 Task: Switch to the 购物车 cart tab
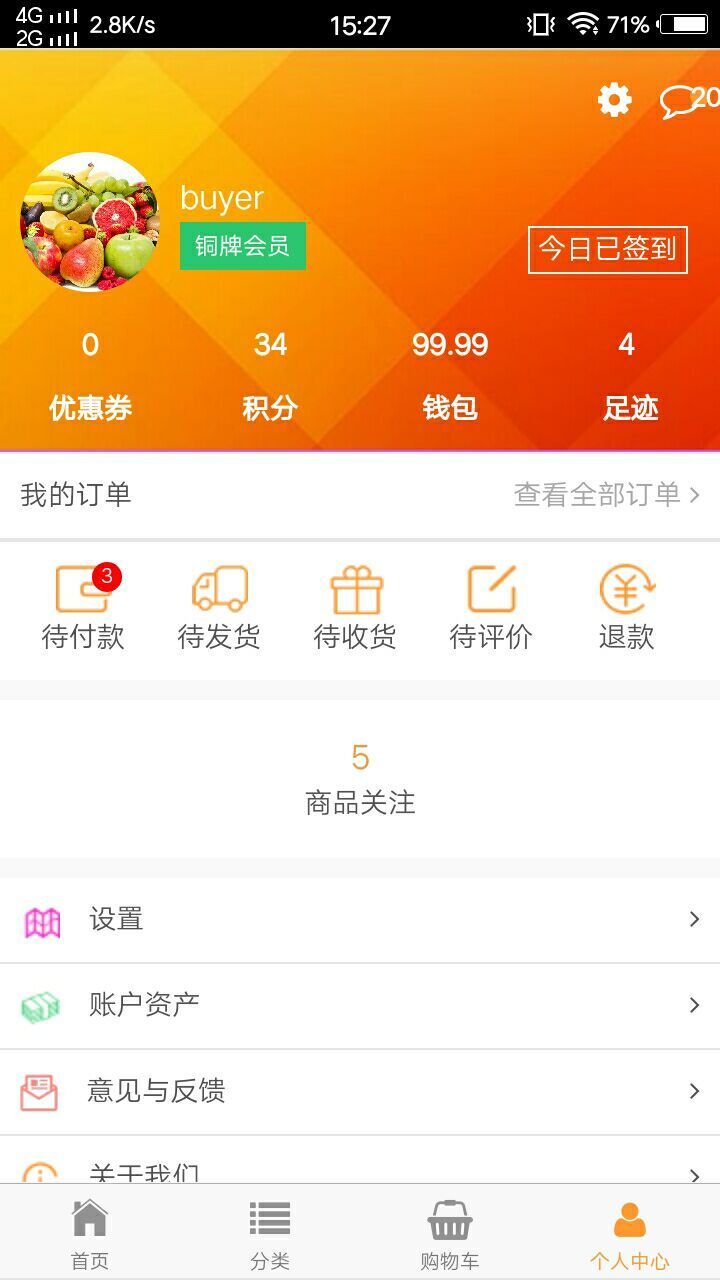click(450, 1234)
